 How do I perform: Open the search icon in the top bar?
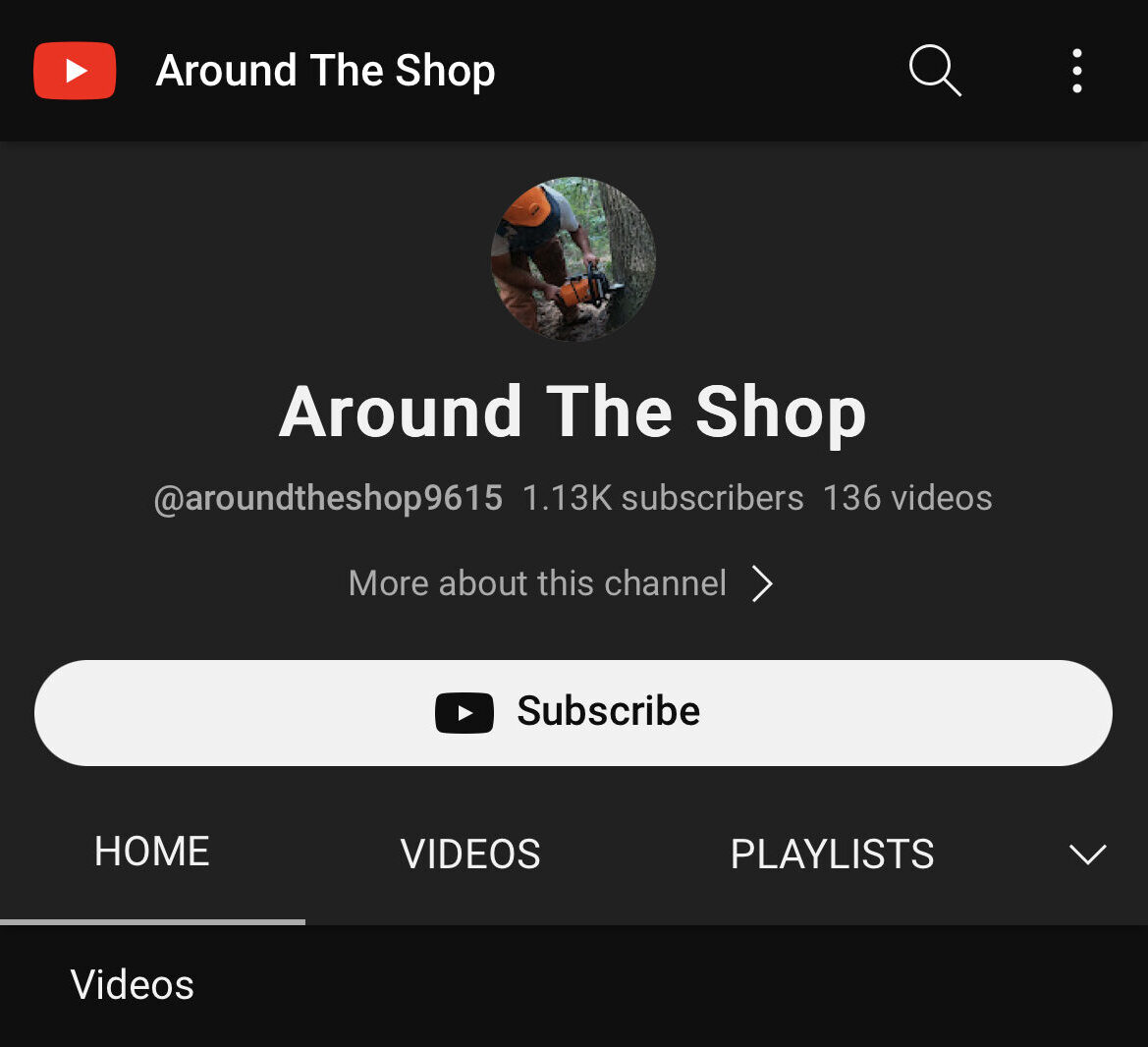click(x=934, y=71)
